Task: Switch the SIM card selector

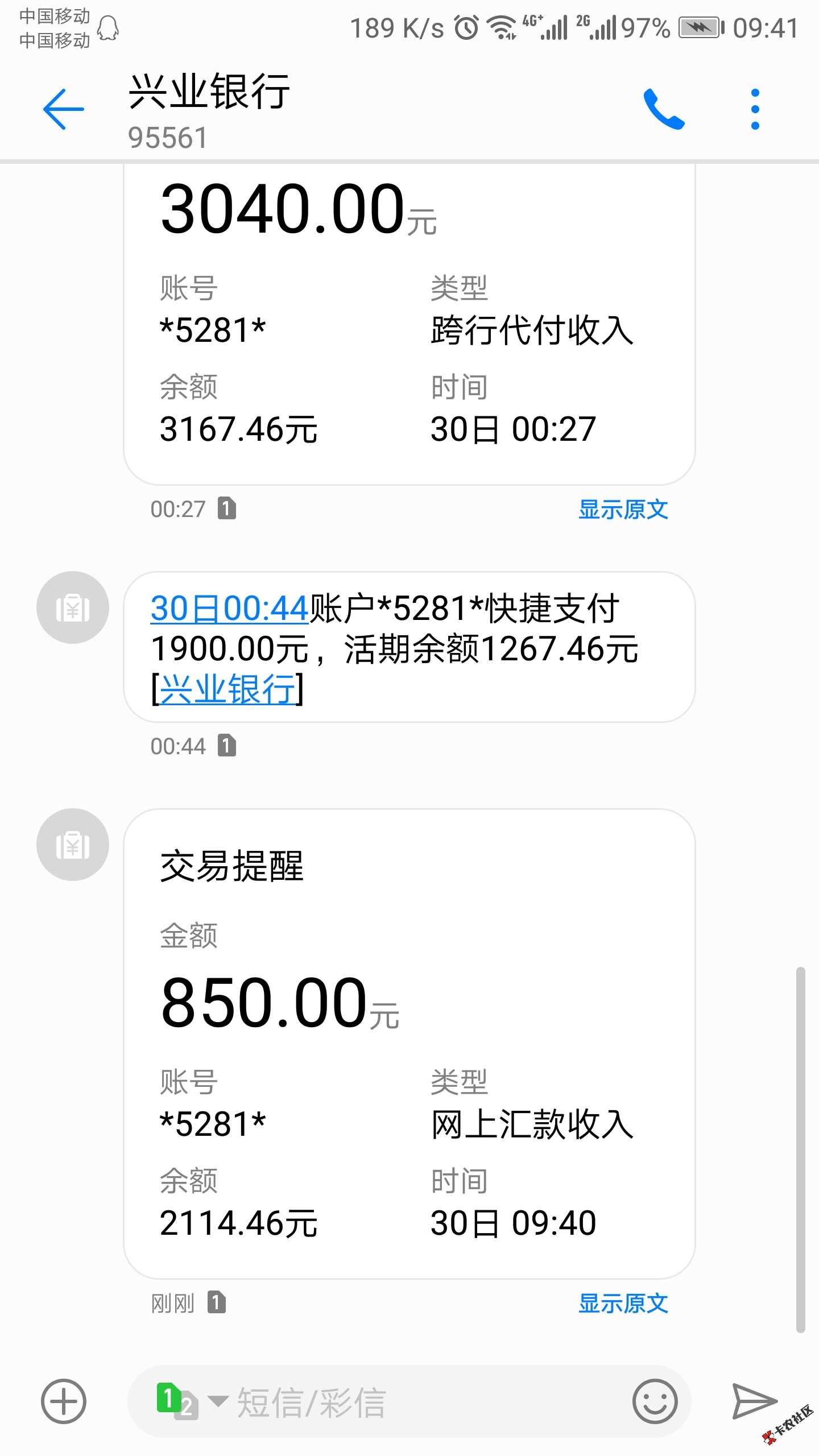Action: (191, 1401)
